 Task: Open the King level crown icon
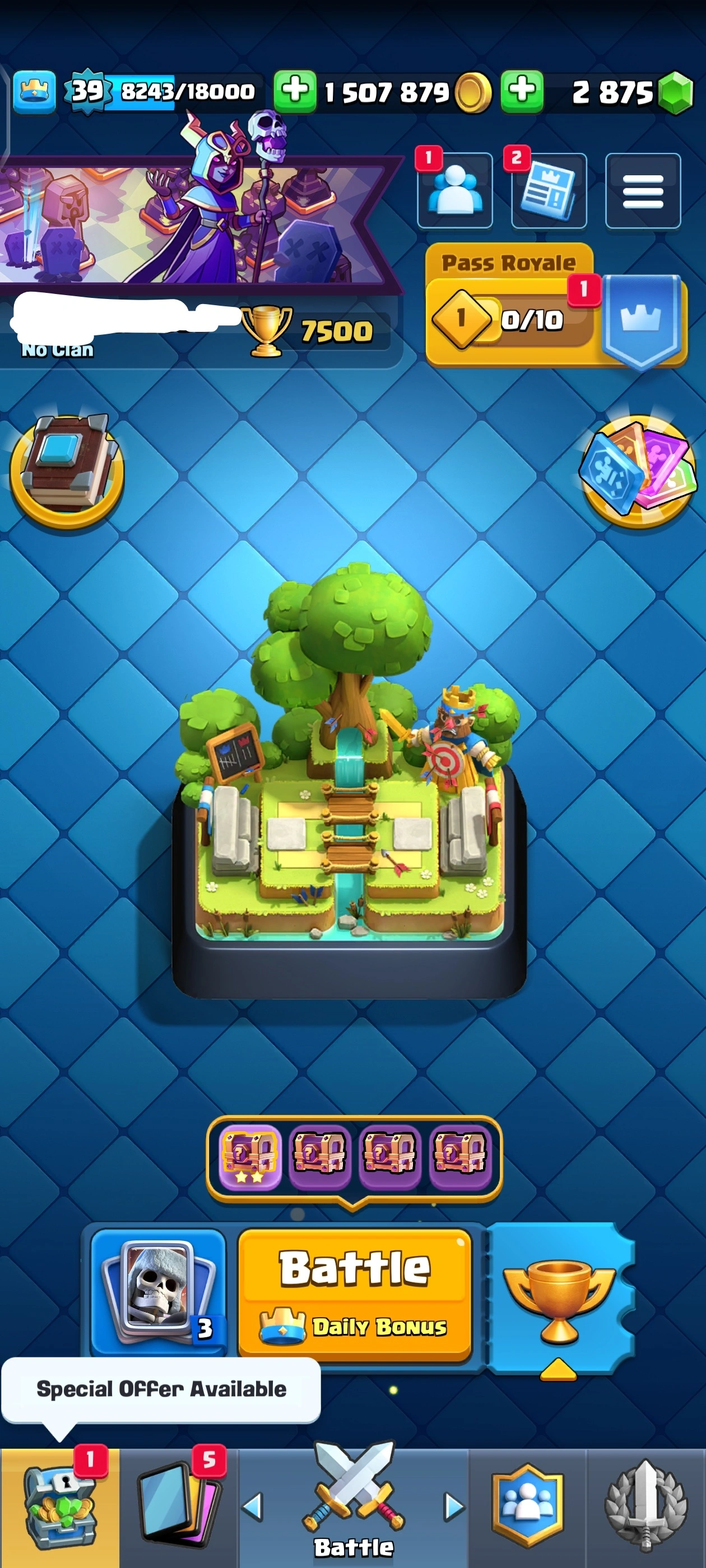[x=35, y=91]
